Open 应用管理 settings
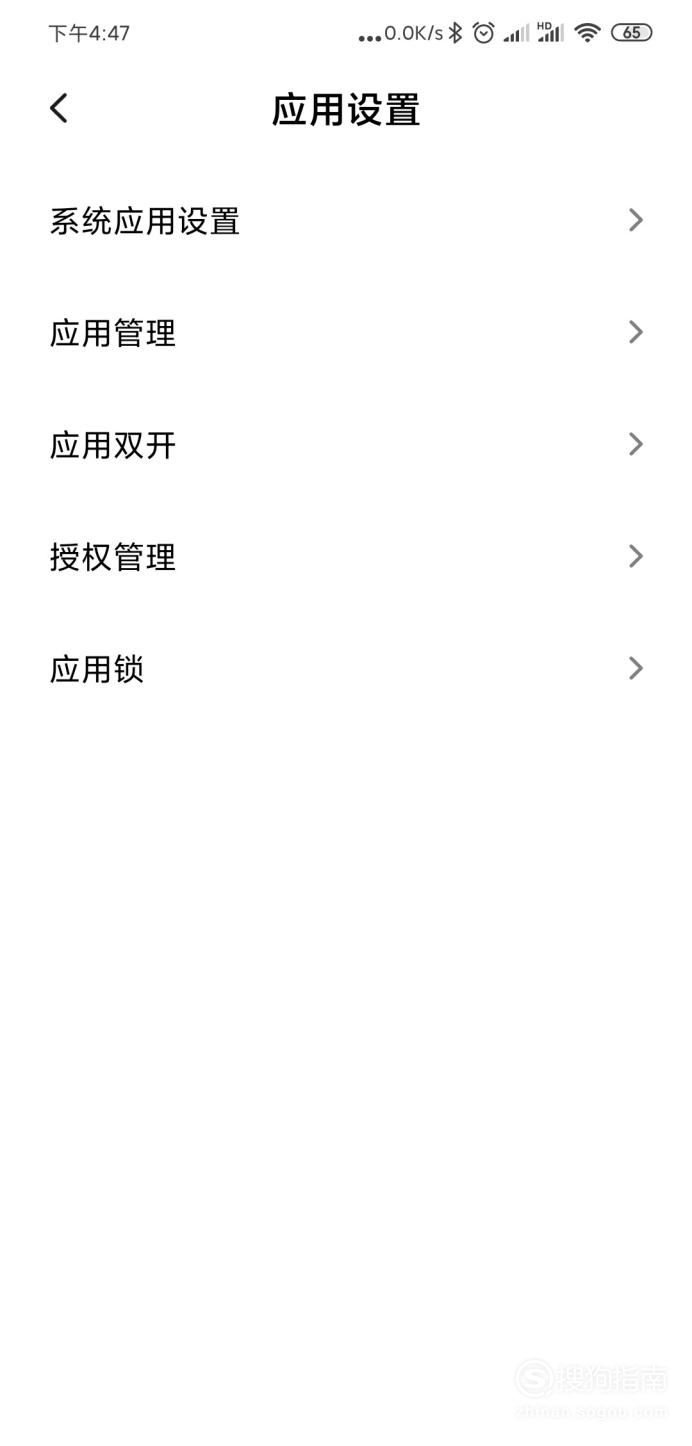The width and height of the screenshot is (692, 1446). [x=346, y=333]
